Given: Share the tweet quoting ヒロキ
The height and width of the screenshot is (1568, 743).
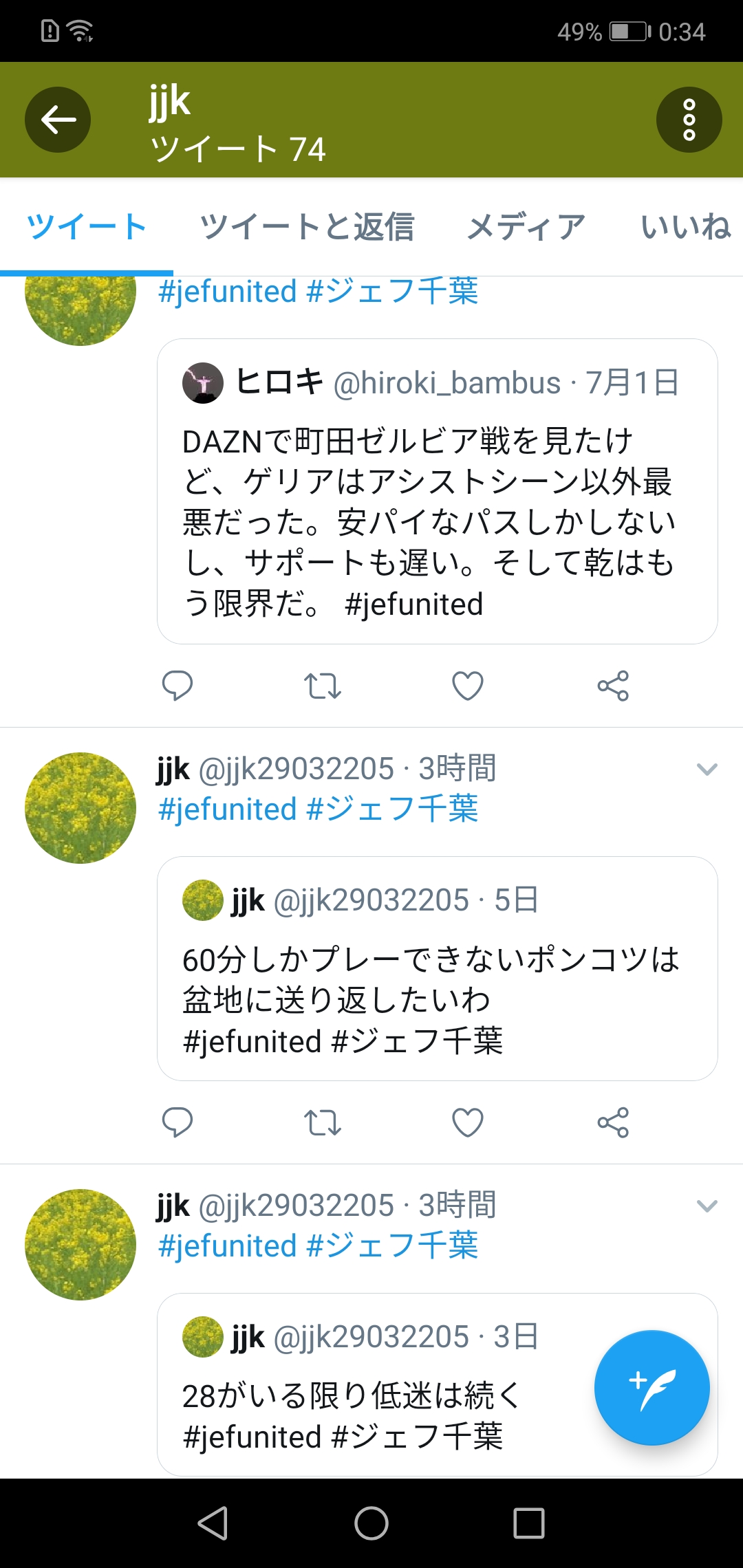Looking at the screenshot, I should click(x=613, y=686).
